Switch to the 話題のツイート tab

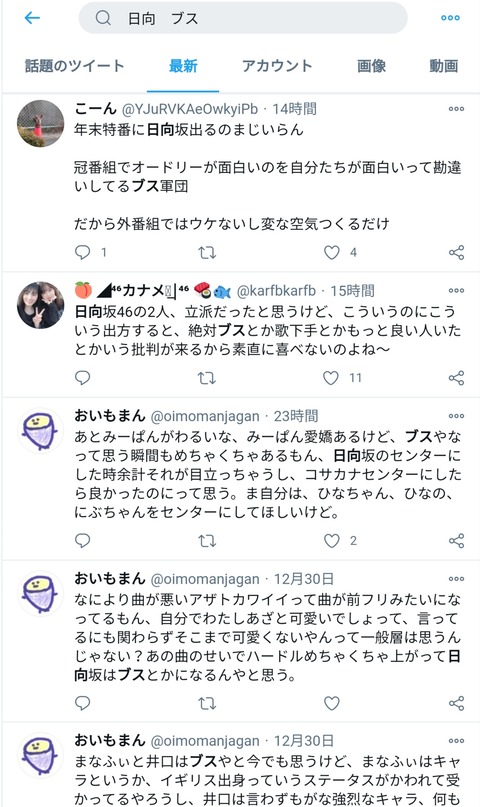coord(75,66)
